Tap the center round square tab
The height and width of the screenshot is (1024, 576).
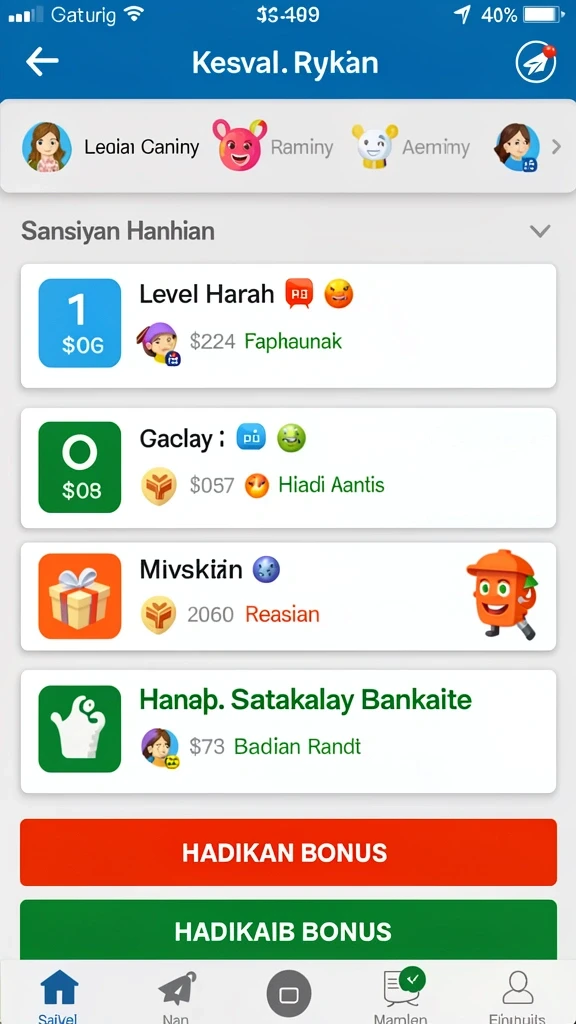pos(289,995)
